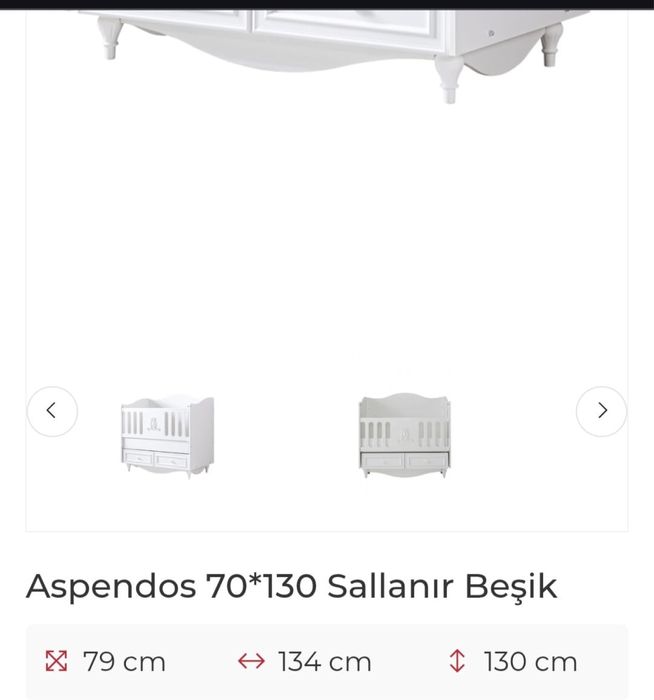The height and width of the screenshot is (700, 654).
Task: Show the next product image
Action: (601, 411)
